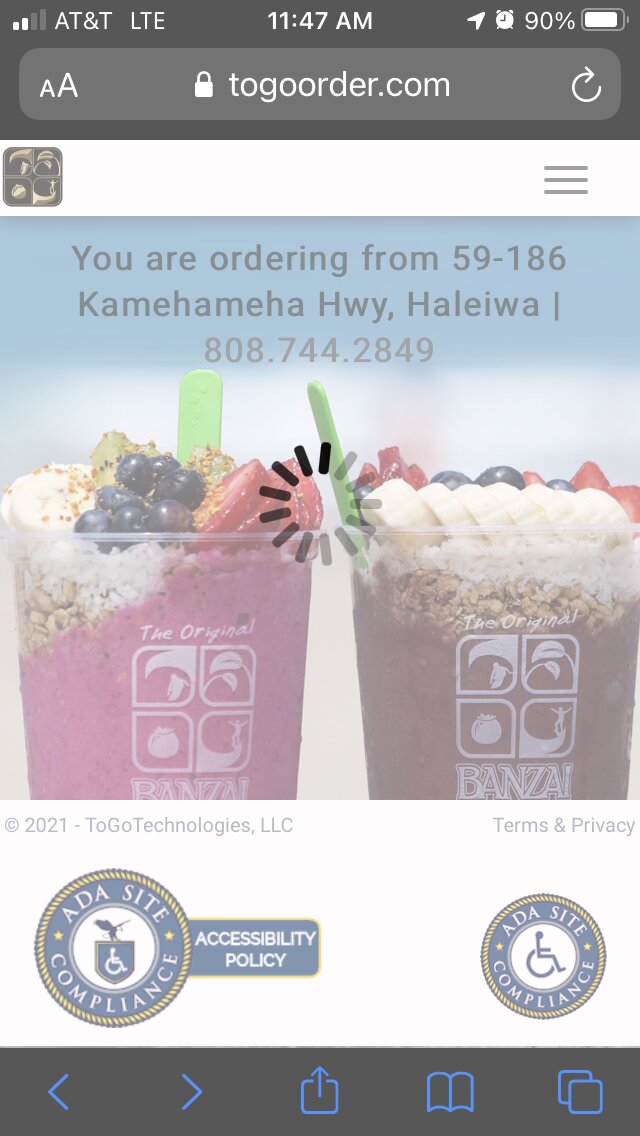This screenshot has width=640, height=1136.
Task: Open the AA reader options
Action: [59, 86]
